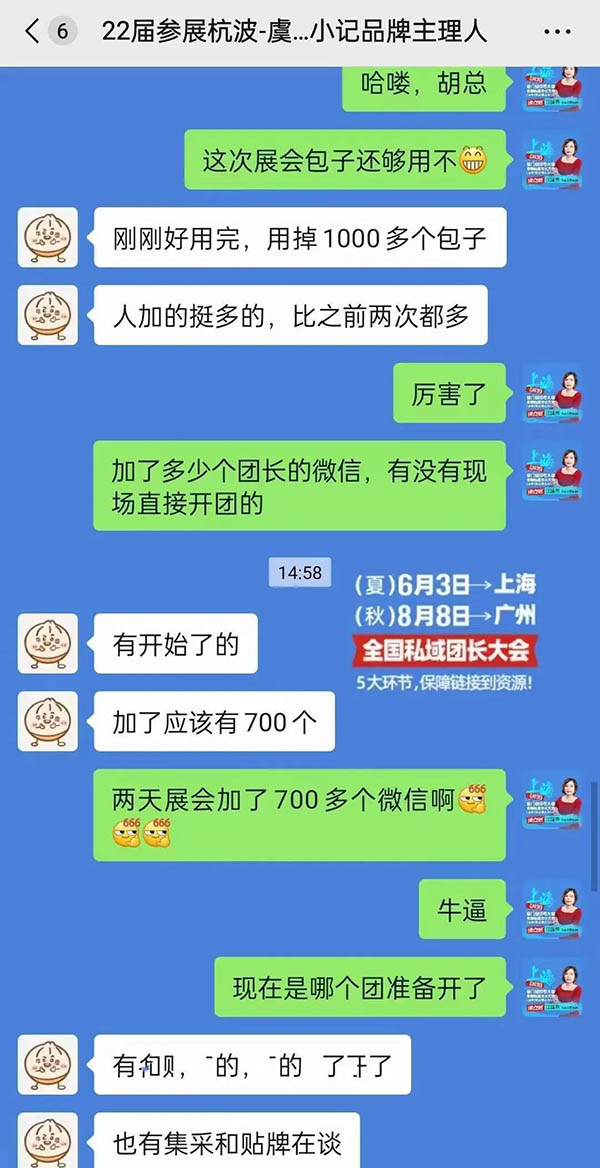This screenshot has width=600, height=1168.
Task: Open bun avatar beside '也有集采和贴牌在谈' message
Action: 49,1140
